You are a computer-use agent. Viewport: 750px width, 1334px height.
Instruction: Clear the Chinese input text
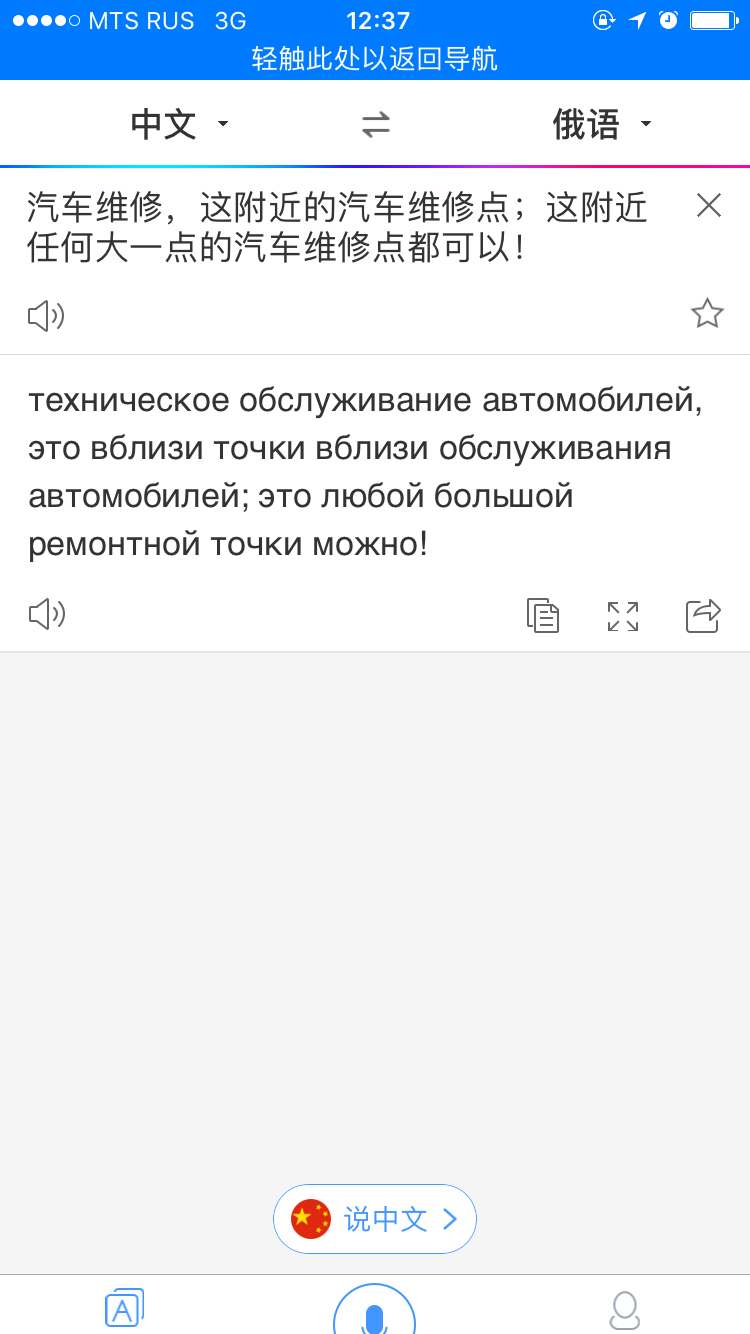pyautogui.click(x=709, y=206)
